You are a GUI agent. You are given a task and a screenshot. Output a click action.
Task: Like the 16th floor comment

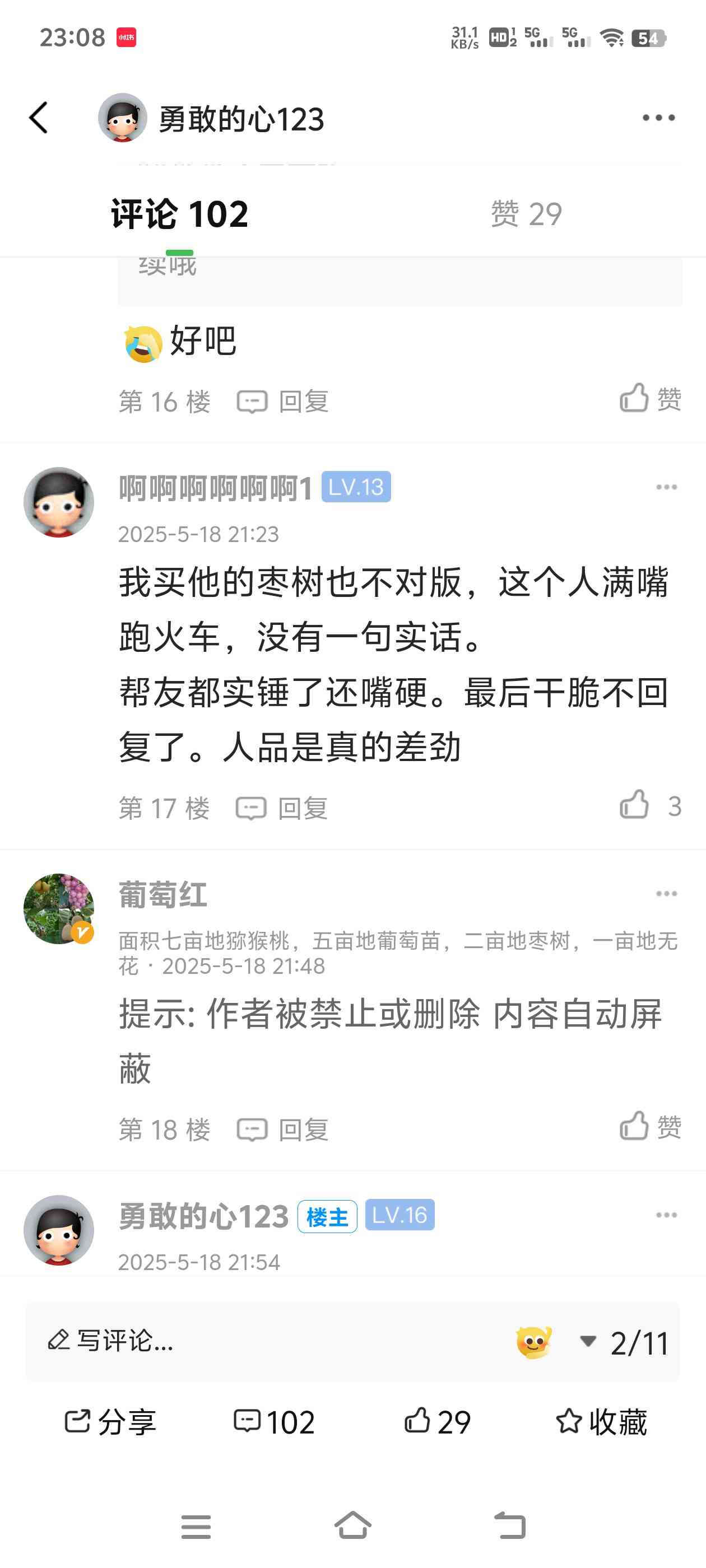coord(650,399)
